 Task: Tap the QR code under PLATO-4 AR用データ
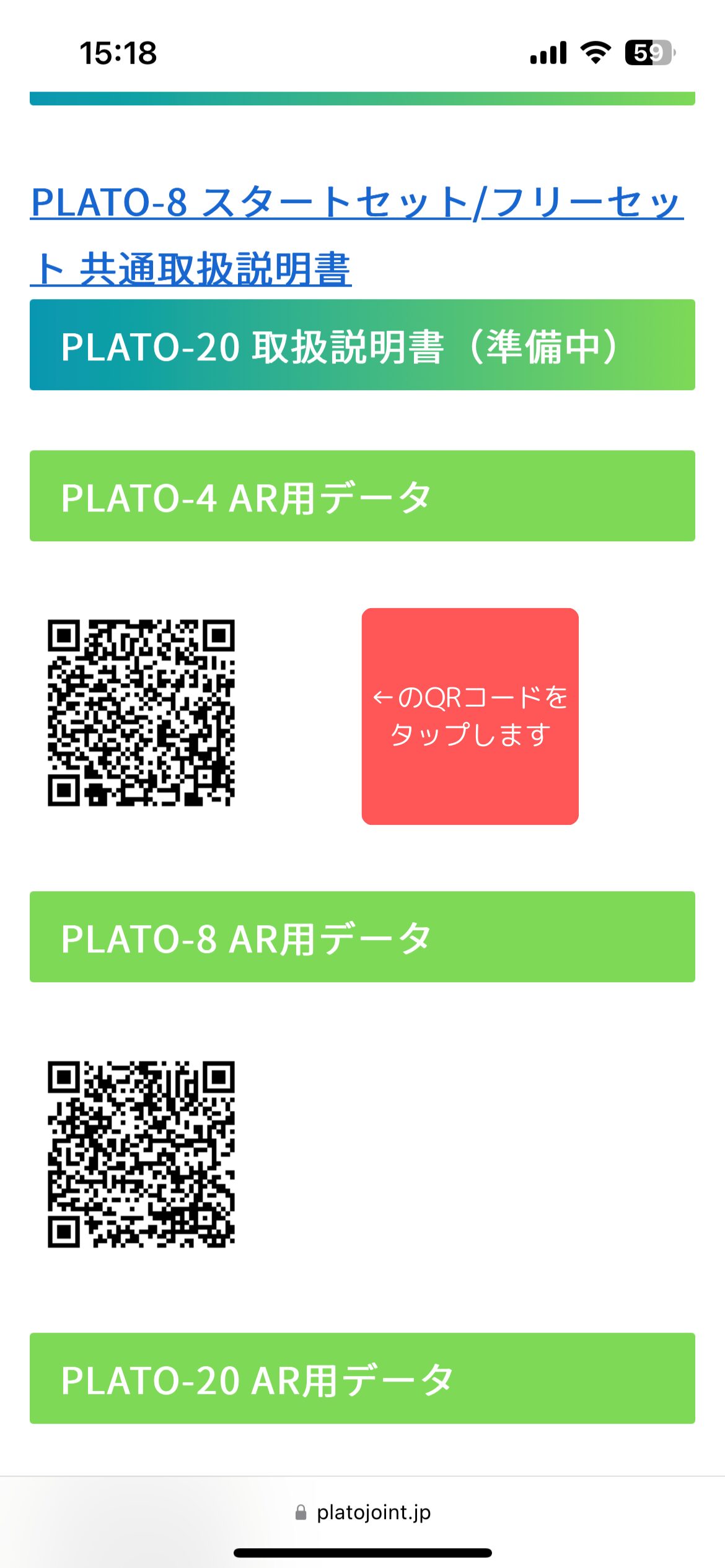pos(141,713)
